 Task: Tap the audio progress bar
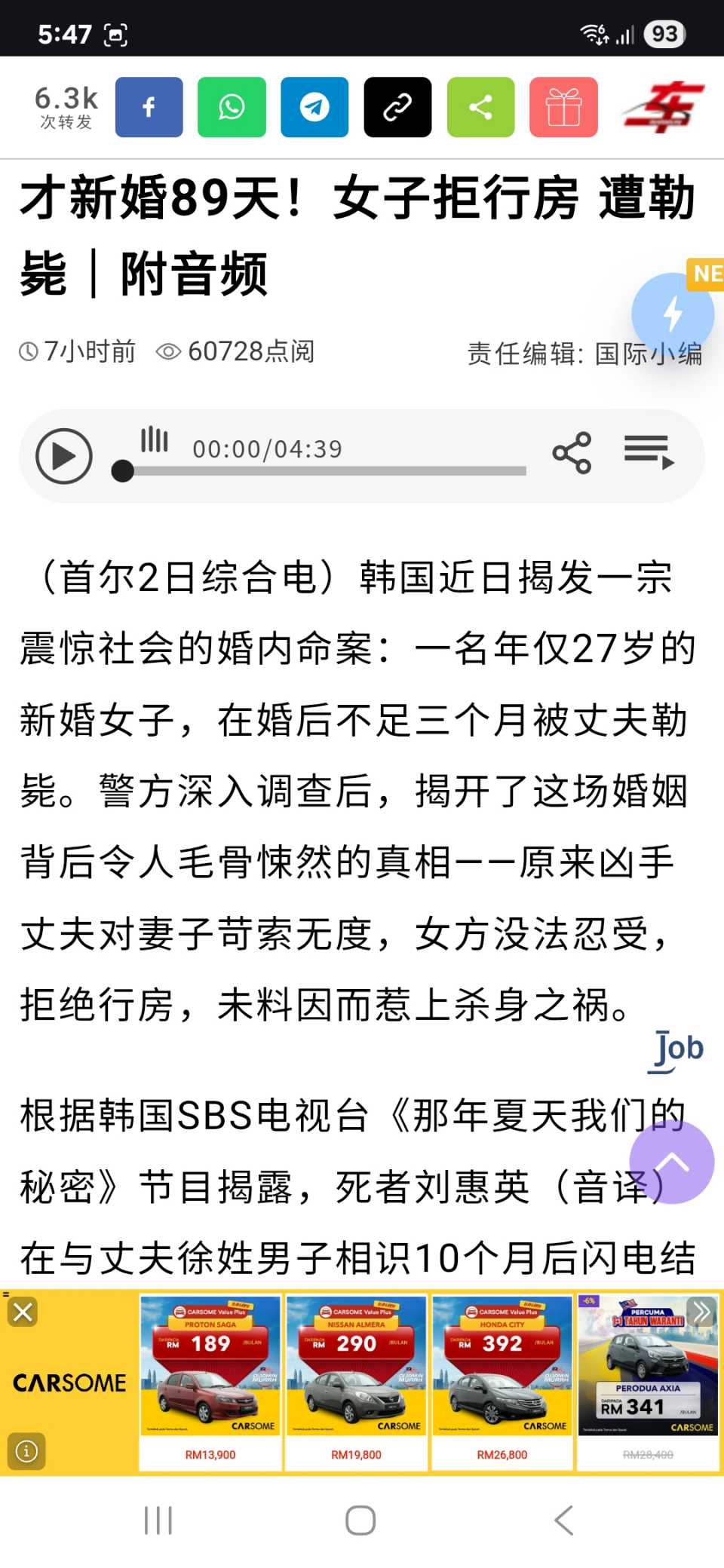pyautogui.click(x=324, y=471)
